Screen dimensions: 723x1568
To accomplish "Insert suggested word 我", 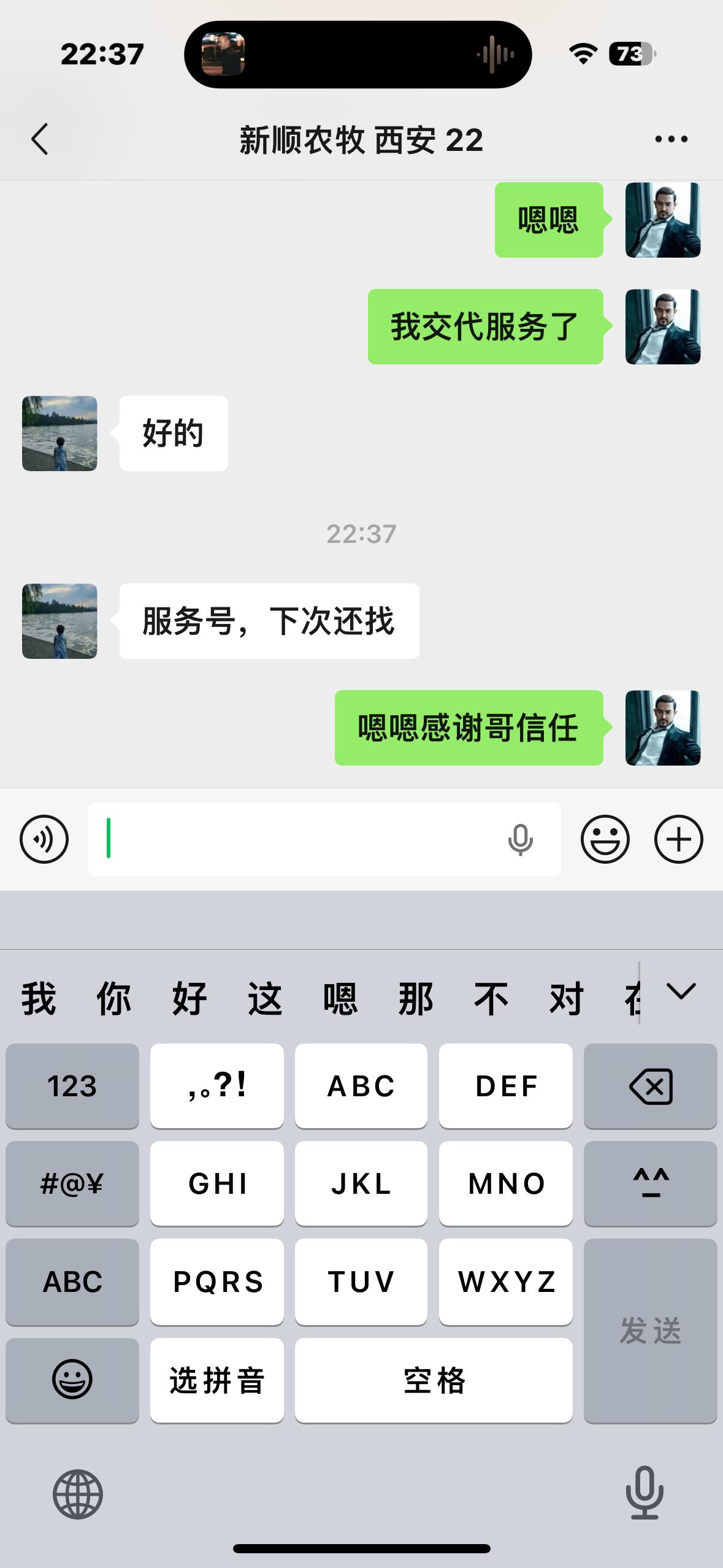I will pyautogui.click(x=39, y=998).
